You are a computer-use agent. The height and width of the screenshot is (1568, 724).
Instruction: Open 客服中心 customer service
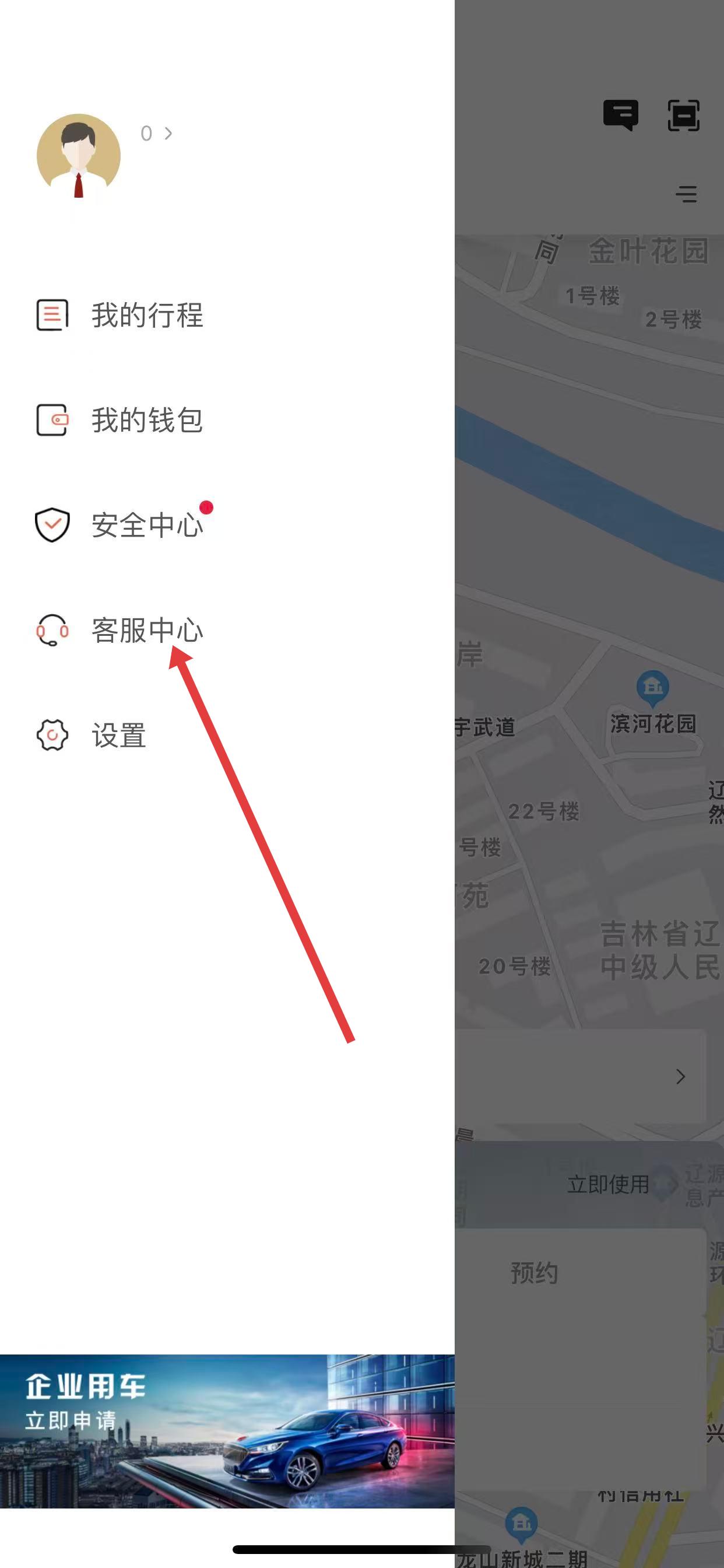click(x=147, y=630)
